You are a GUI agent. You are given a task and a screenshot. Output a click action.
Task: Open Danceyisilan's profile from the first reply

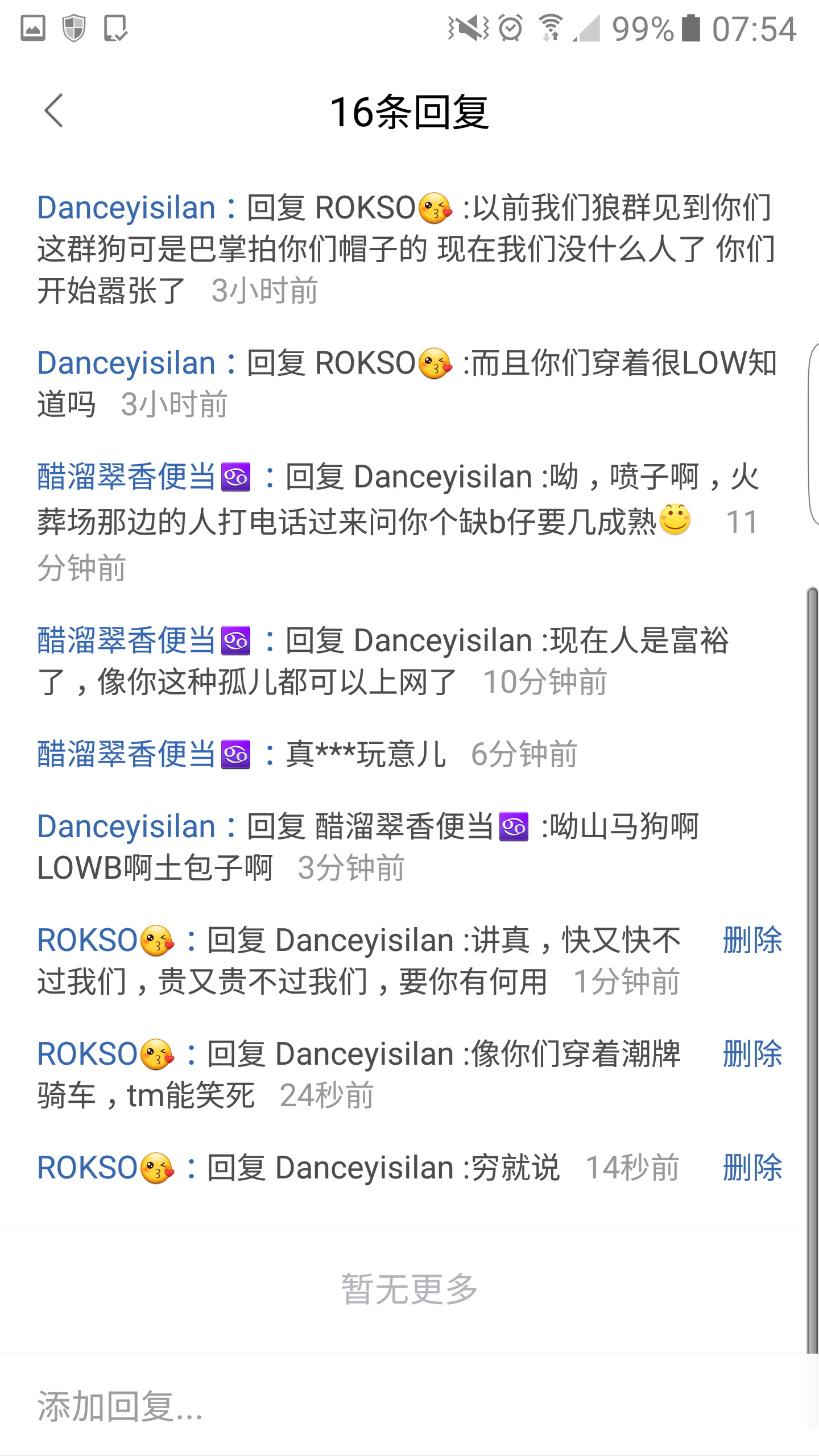126,208
